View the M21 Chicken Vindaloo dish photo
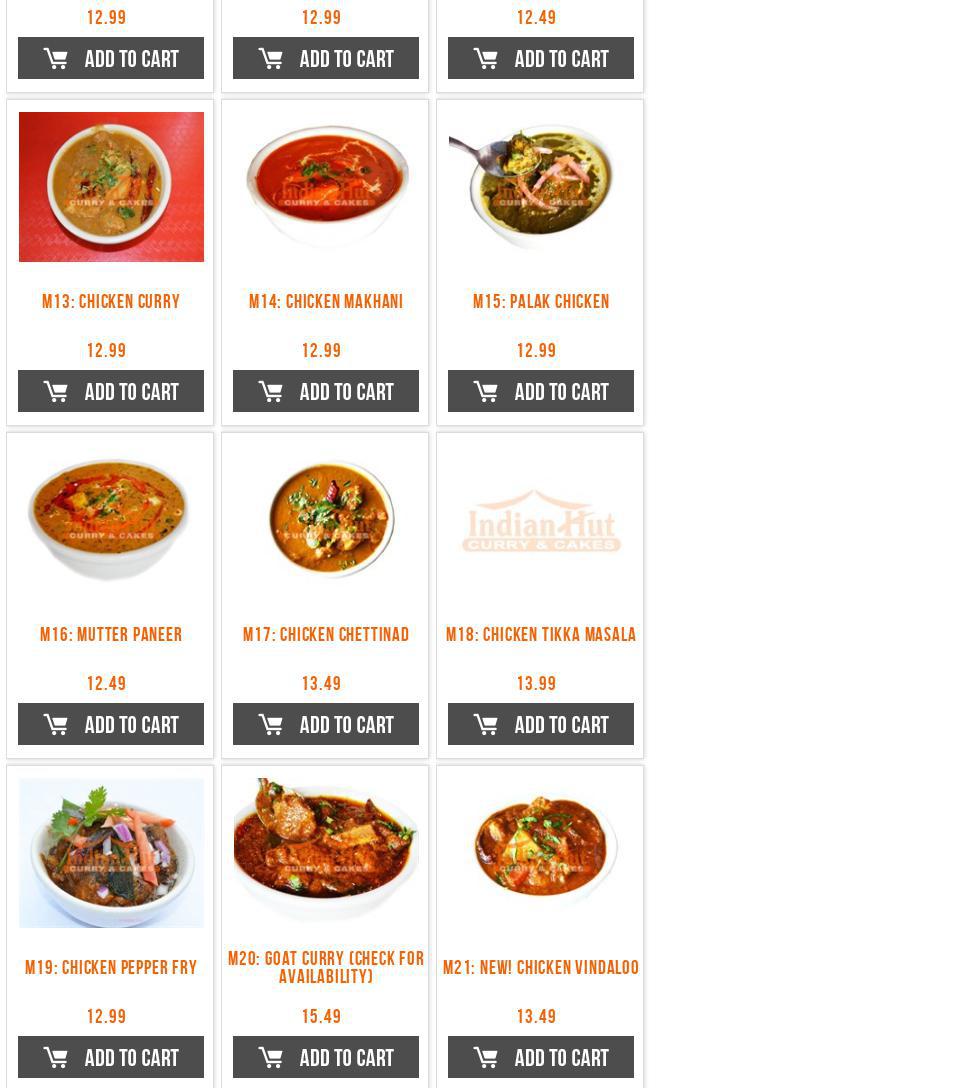The image size is (958, 1088). click(541, 850)
